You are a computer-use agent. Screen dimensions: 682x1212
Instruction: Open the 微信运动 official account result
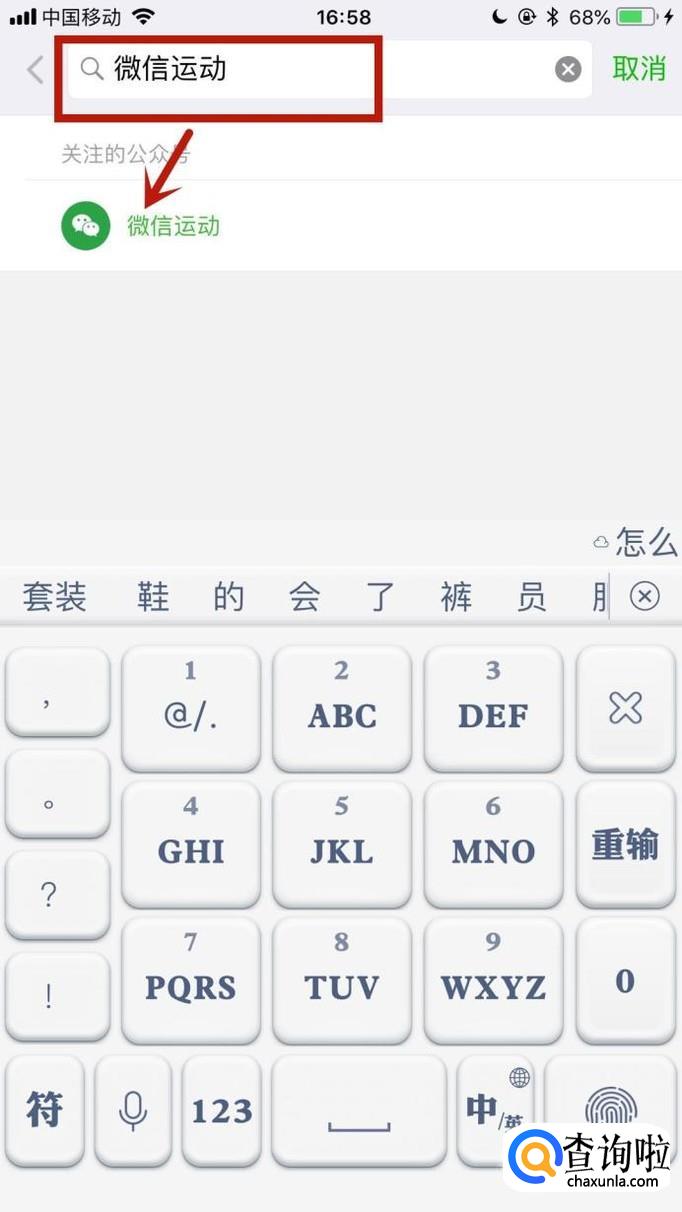click(x=172, y=226)
